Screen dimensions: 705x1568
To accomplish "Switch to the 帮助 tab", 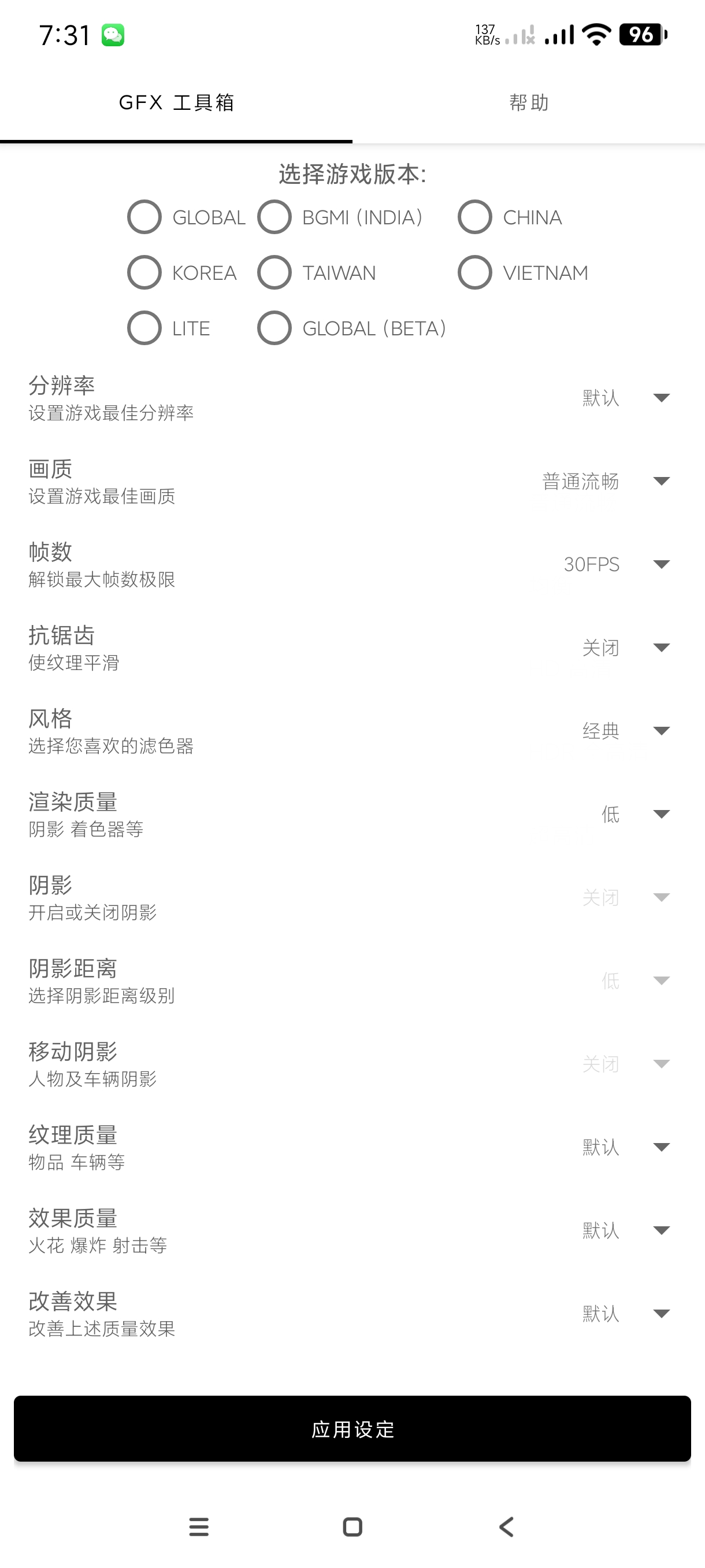I will 529,103.
